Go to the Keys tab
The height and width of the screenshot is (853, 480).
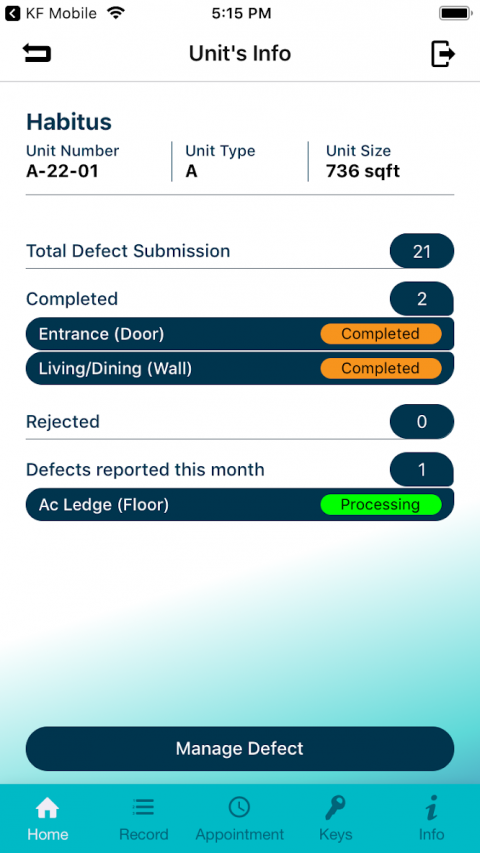335,819
